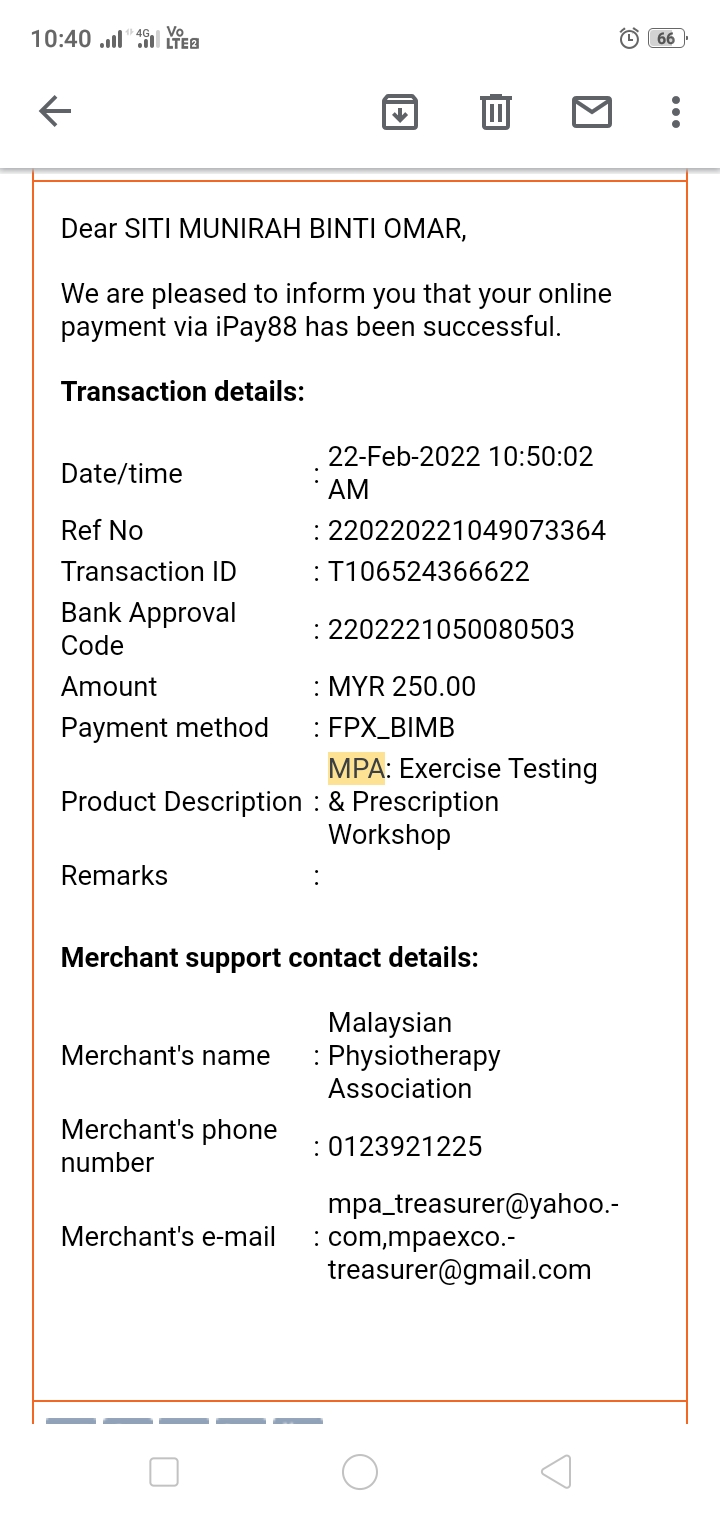Open the overflow menu
This screenshot has height=1520, width=720.
point(676,112)
